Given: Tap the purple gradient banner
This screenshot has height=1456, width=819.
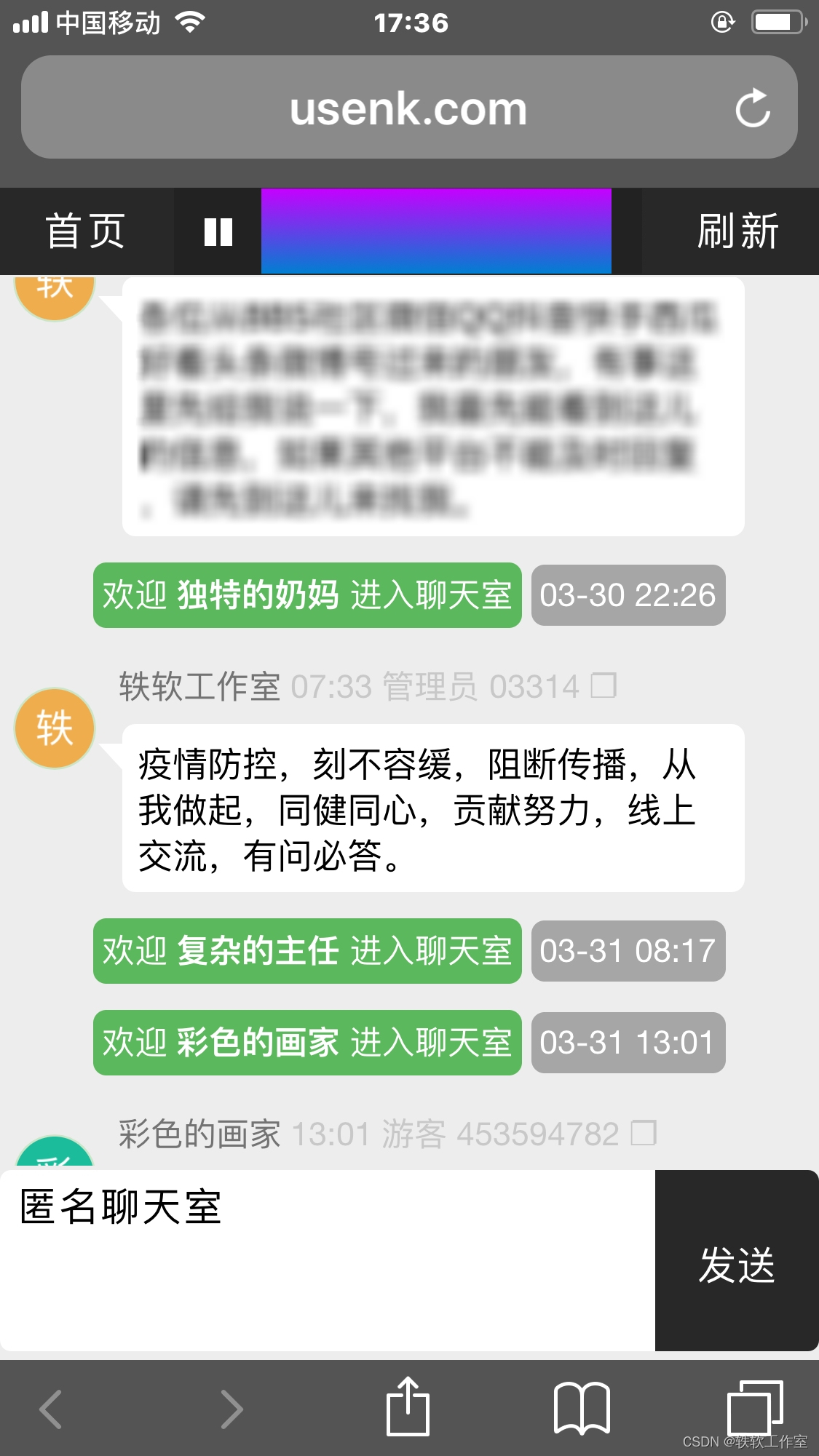Looking at the screenshot, I should coord(436,231).
